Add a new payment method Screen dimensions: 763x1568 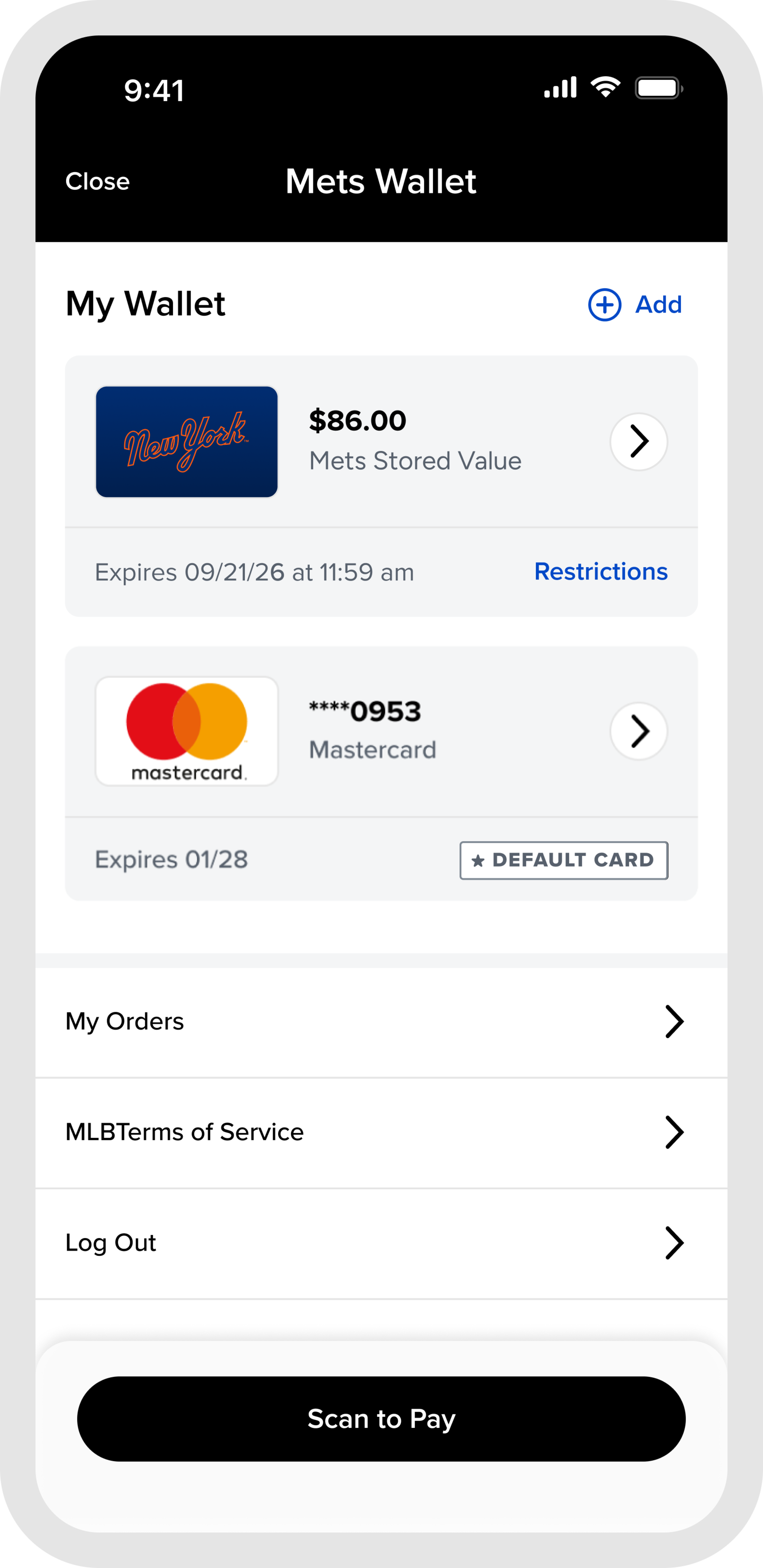pyautogui.click(x=634, y=304)
